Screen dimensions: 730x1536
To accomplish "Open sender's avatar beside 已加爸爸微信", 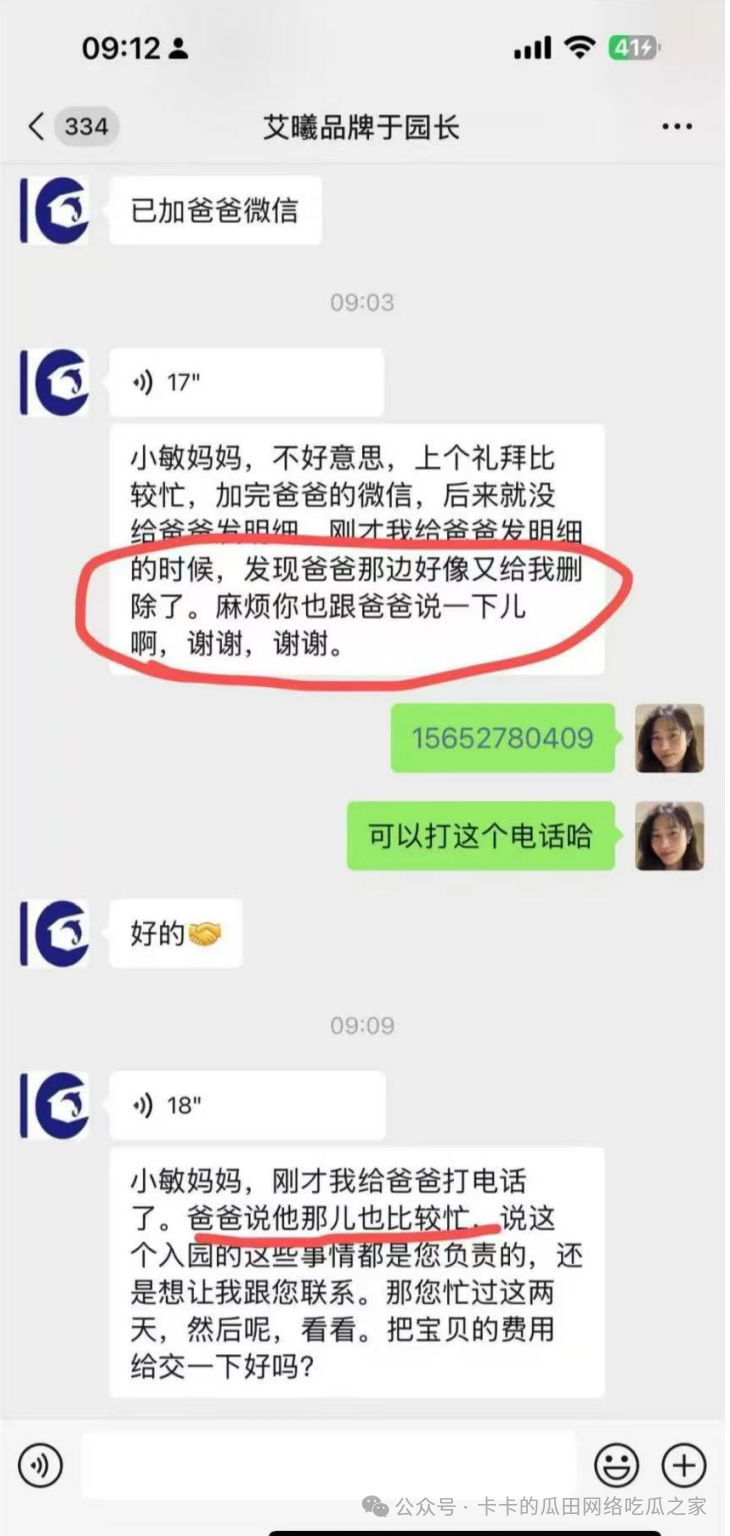I will point(55,211).
